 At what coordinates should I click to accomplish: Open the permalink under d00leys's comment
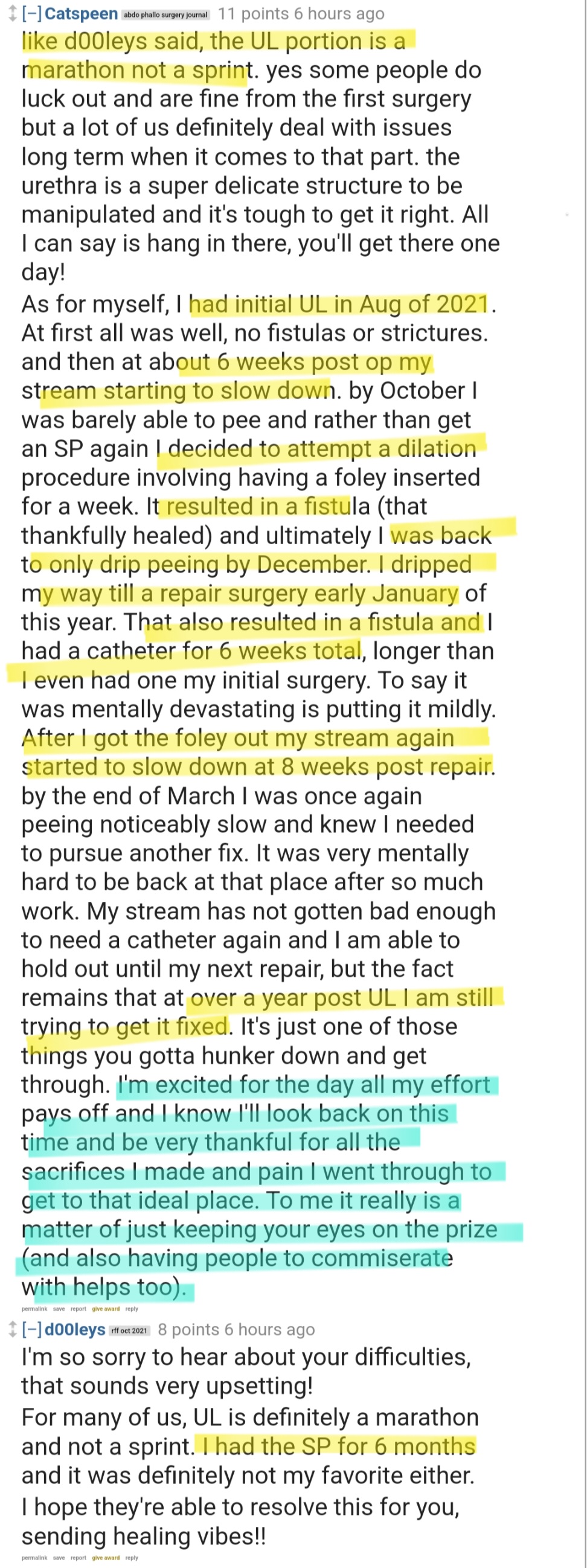[x=34, y=1558]
